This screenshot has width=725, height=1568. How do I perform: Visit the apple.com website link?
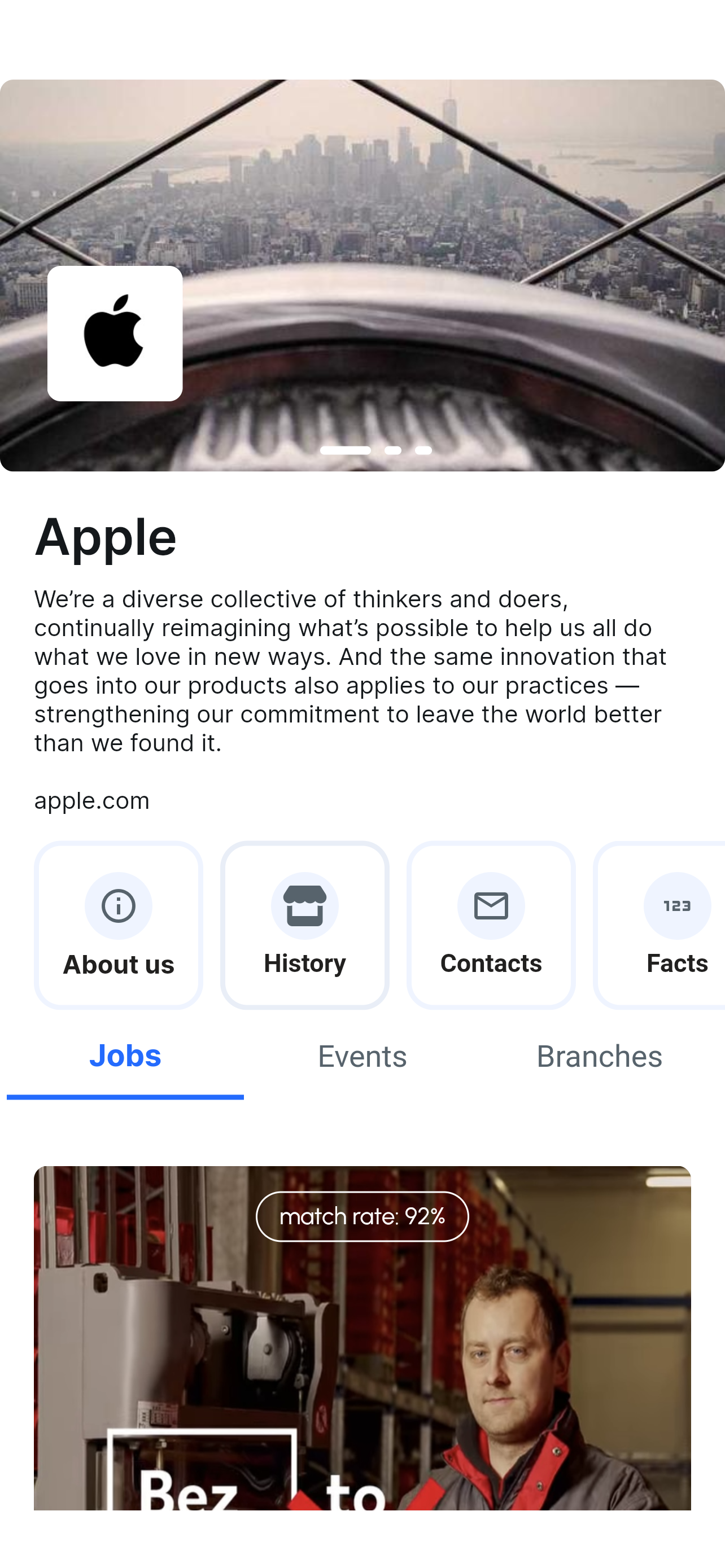point(92,800)
